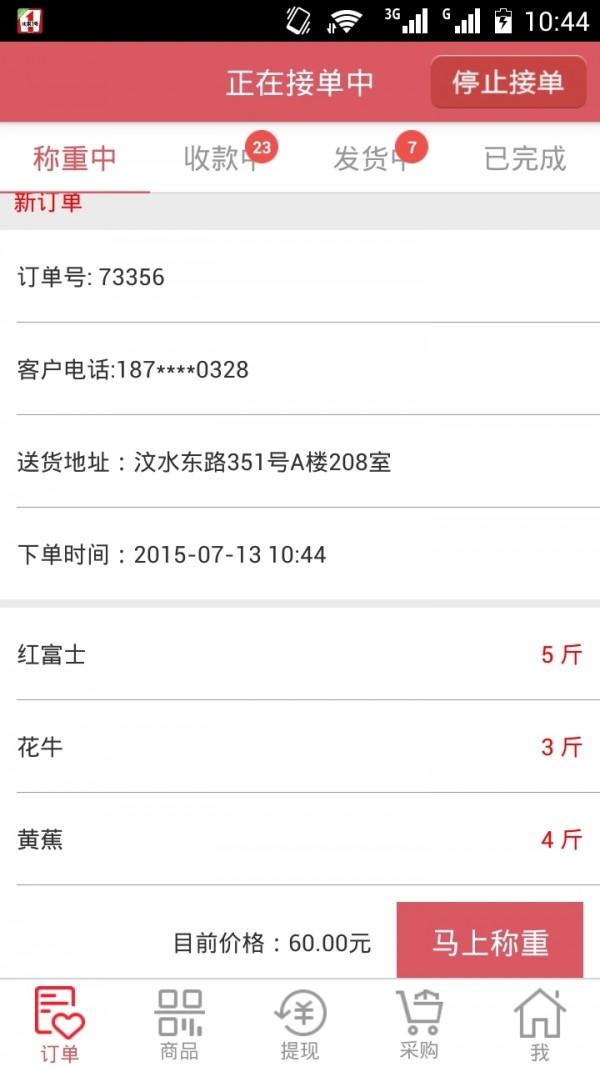Switch to the 采购 section
This screenshot has width=600, height=1067.
pos(419,1023)
